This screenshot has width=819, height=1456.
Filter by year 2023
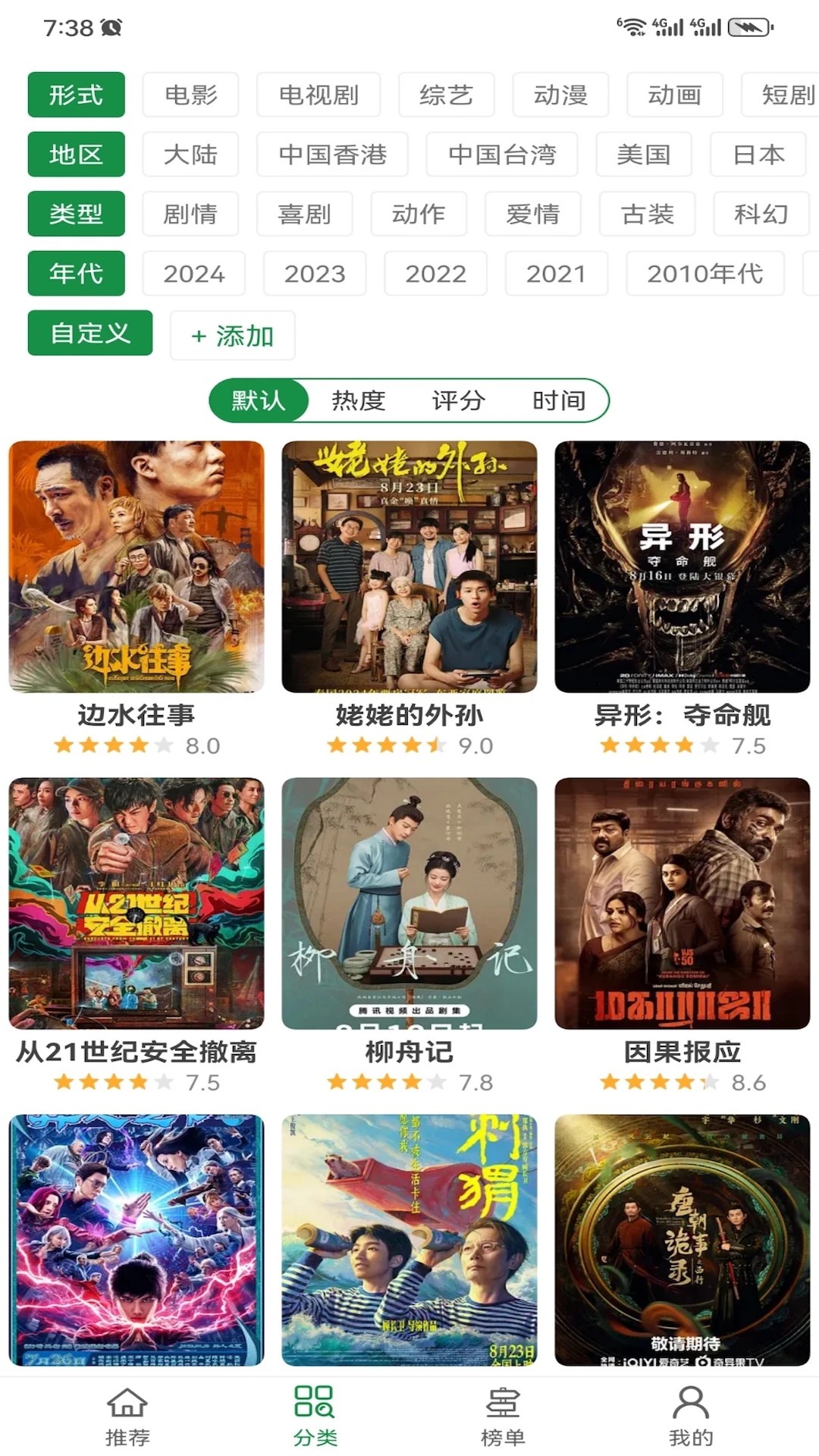[315, 273]
